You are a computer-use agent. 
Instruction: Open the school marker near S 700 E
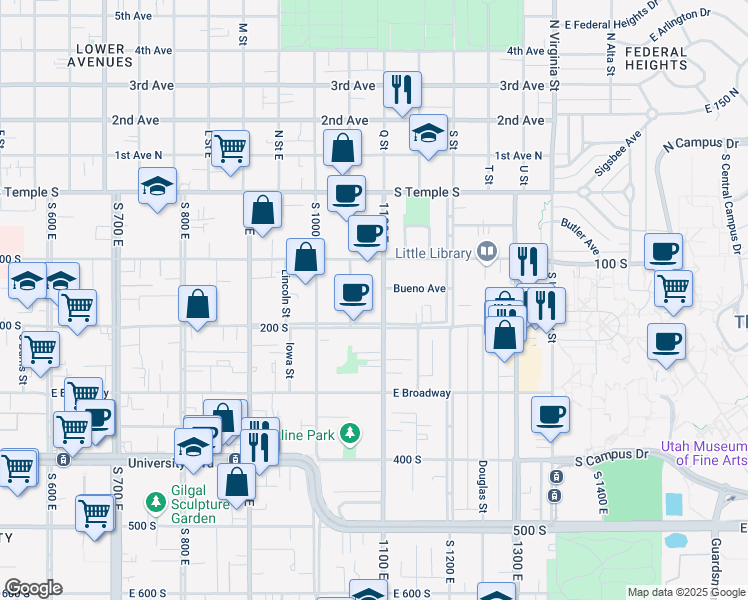click(x=157, y=188)
